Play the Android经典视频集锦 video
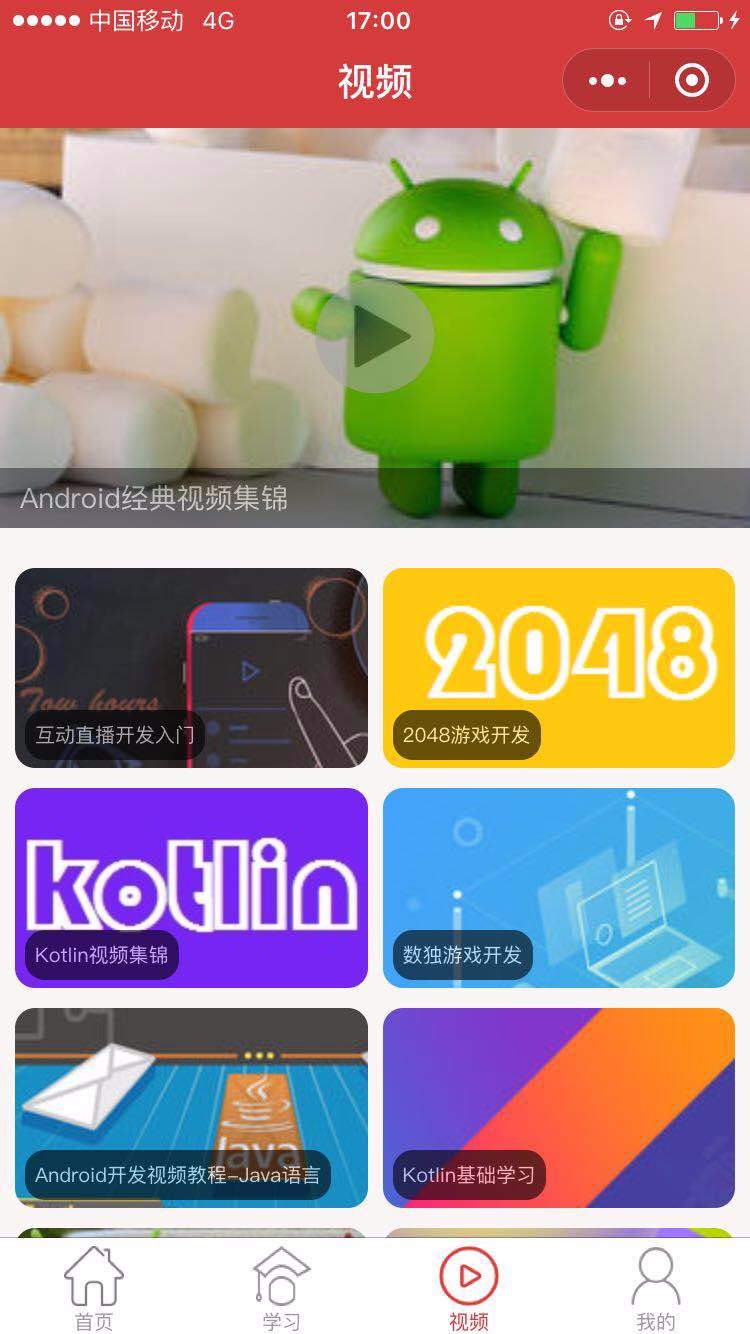Viewport: 750px width, 1334px height. (375, 335)
